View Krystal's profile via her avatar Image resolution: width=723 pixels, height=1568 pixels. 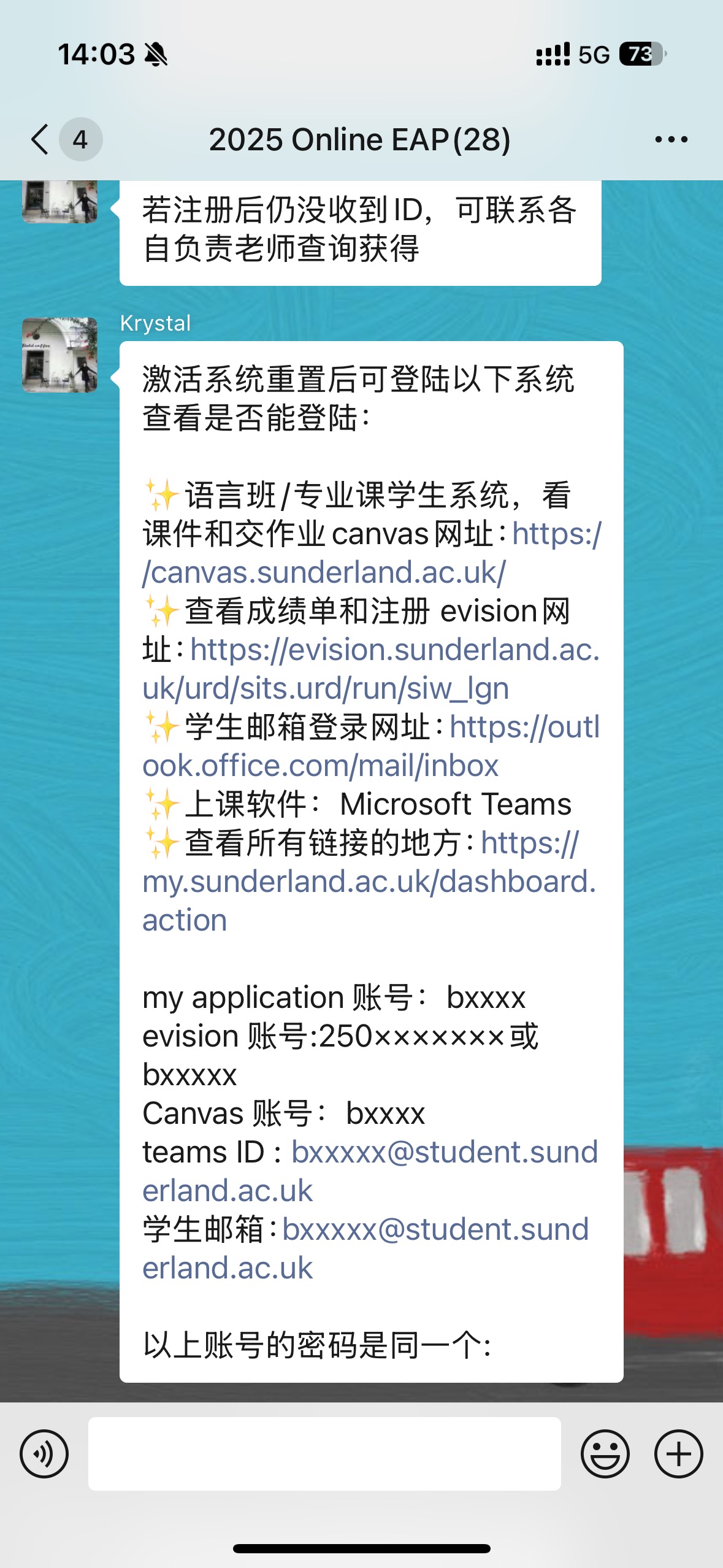pyautogui.click(x=59, y=355)
